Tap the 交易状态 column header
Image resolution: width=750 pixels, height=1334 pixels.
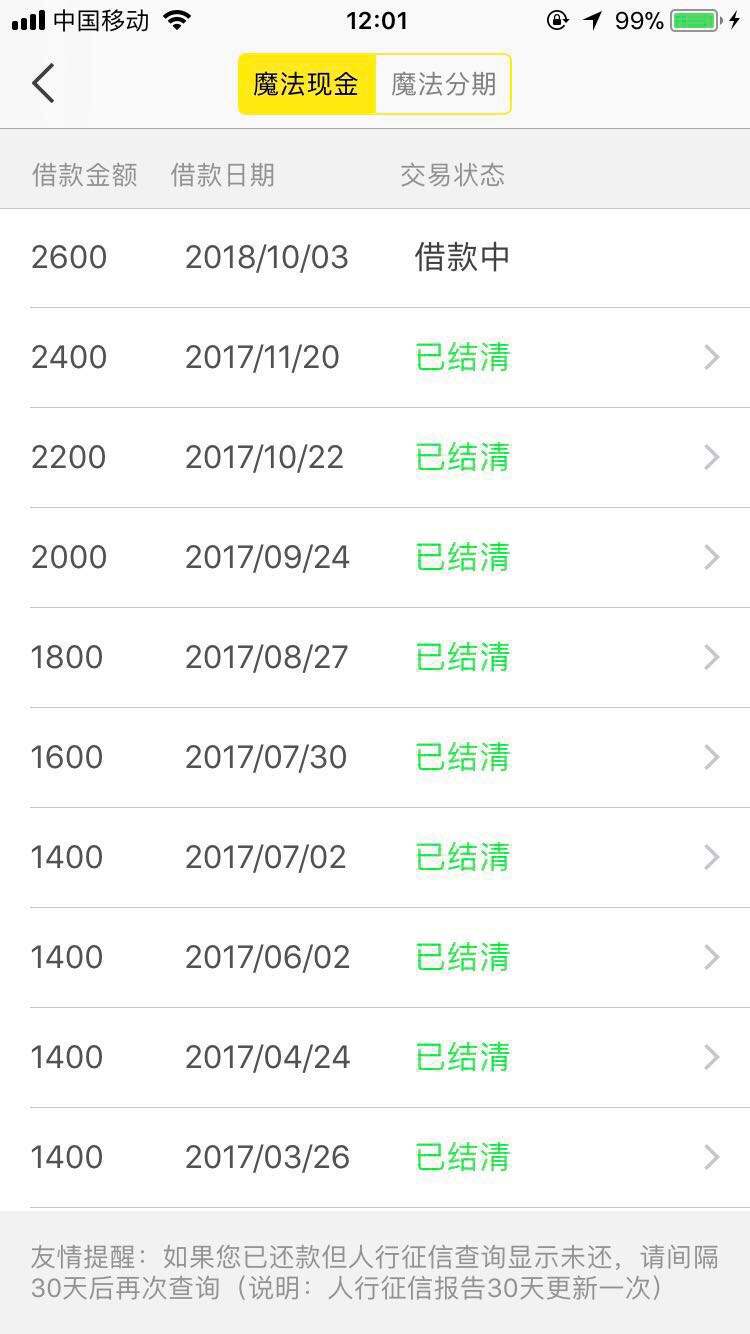click(453, 176)
